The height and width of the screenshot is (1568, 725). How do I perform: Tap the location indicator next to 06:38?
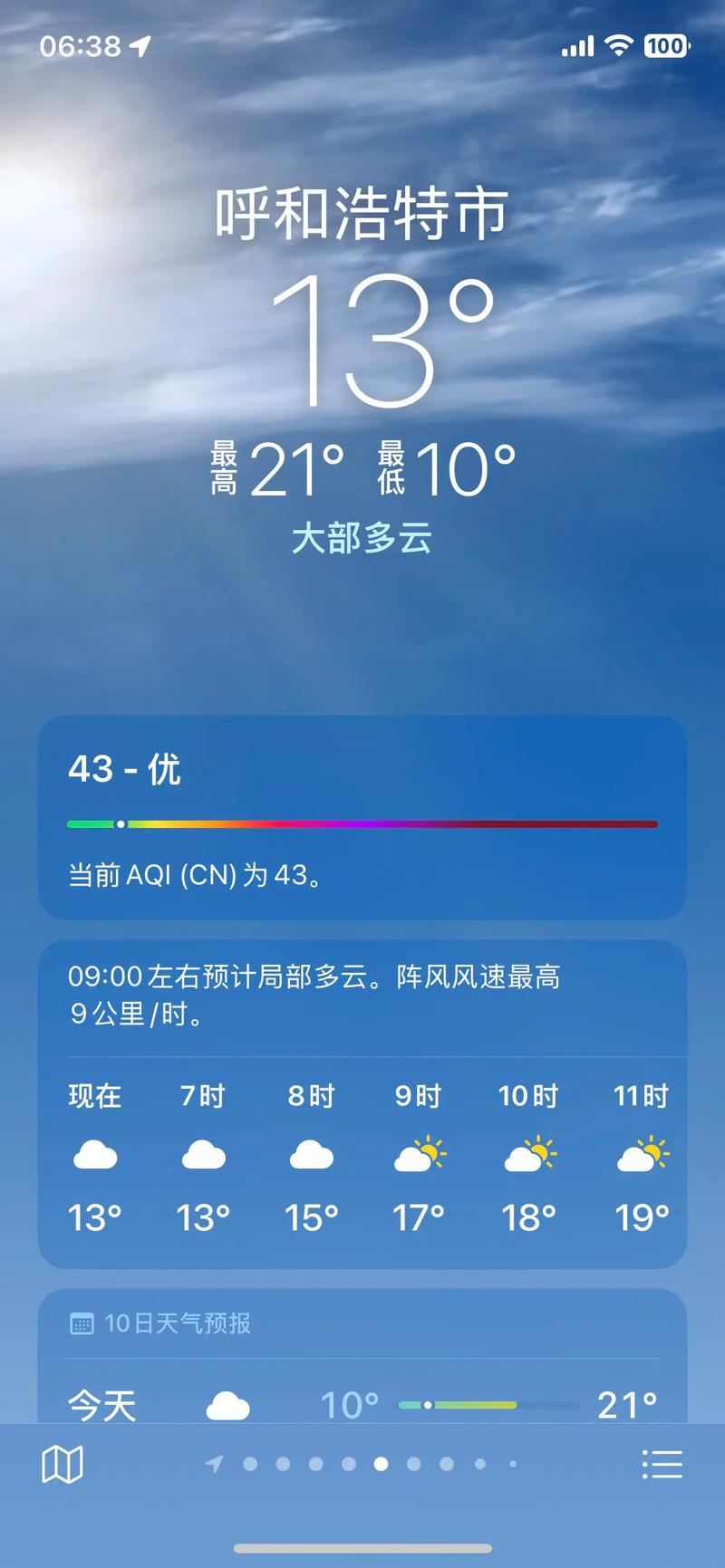click(141, 44)
